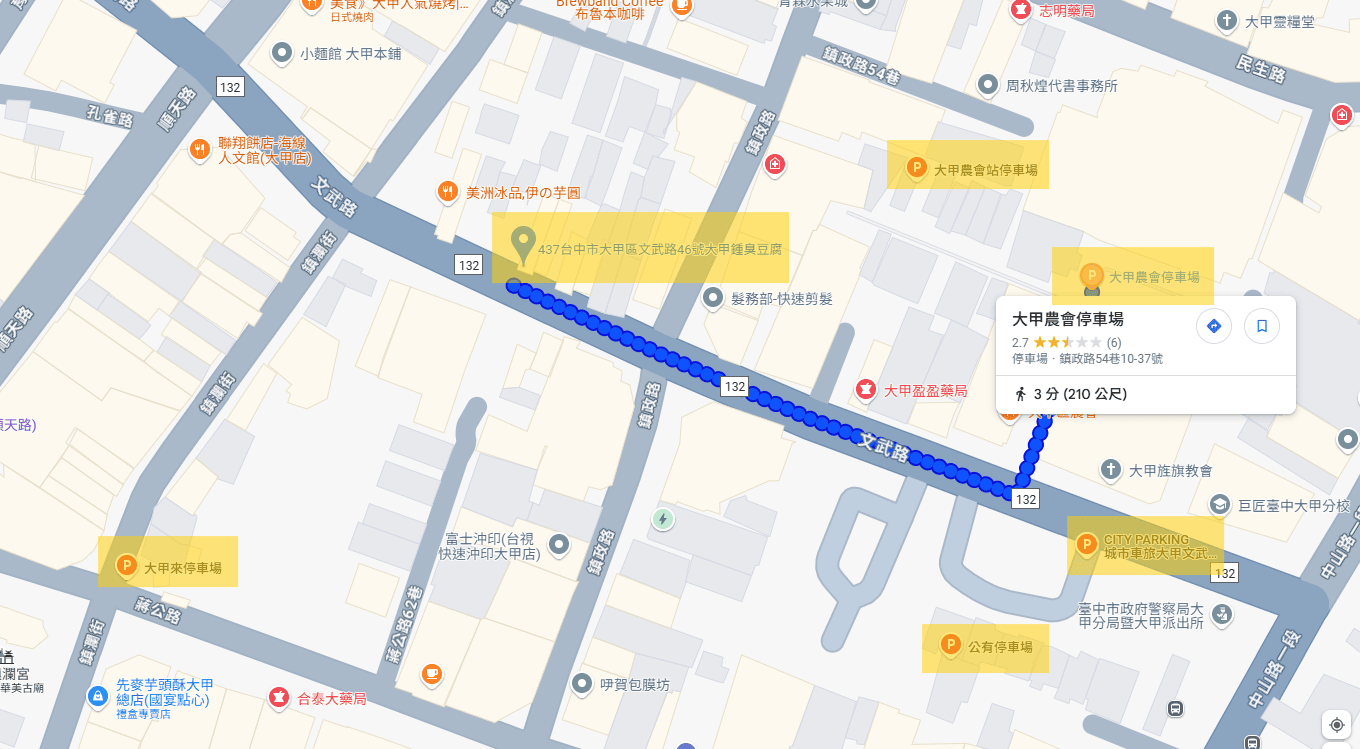The image size is (1360, 749).
Task: Open 小麵館 大甲本鋪 marker
Action: point(282,52)
